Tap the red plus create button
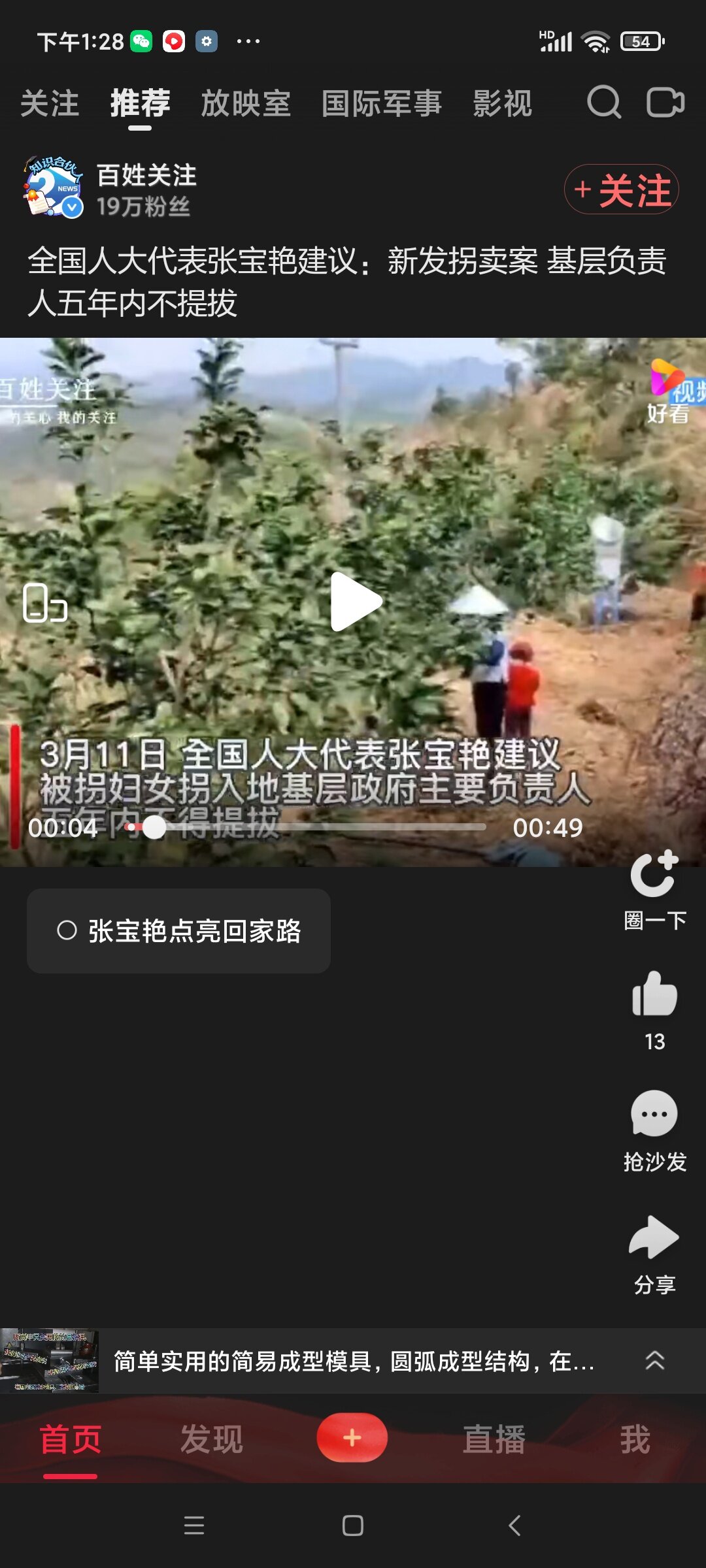This screenshot has height=1568, width=706. click(352, 1437)
